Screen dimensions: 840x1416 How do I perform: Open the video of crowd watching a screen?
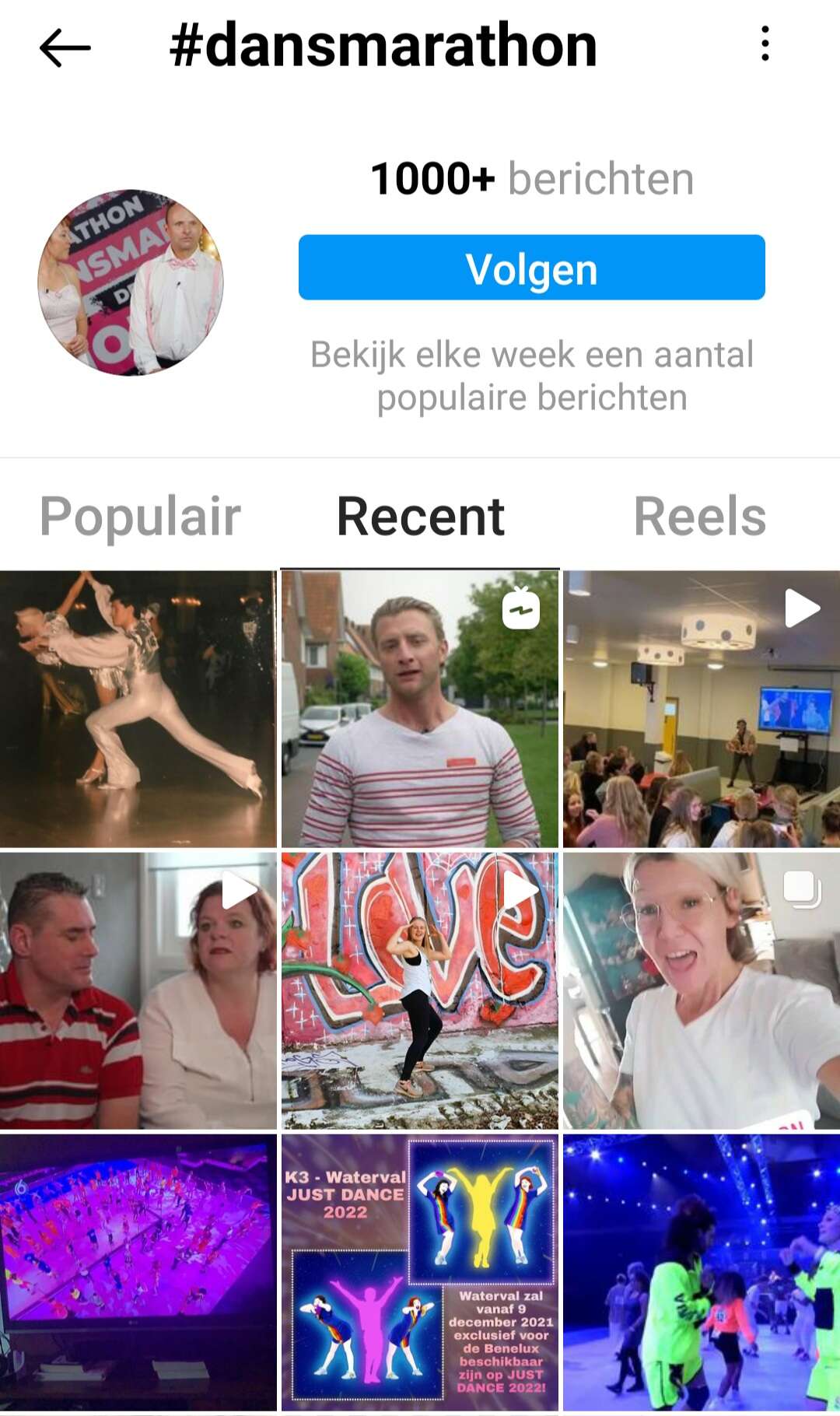tap(702, 709)
